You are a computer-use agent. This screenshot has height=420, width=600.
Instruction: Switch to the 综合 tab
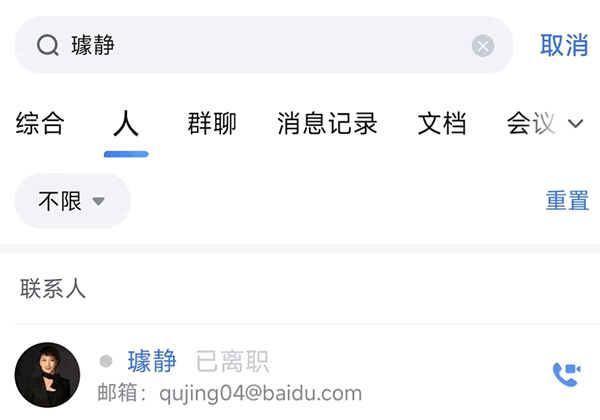(x=40, y=124)
